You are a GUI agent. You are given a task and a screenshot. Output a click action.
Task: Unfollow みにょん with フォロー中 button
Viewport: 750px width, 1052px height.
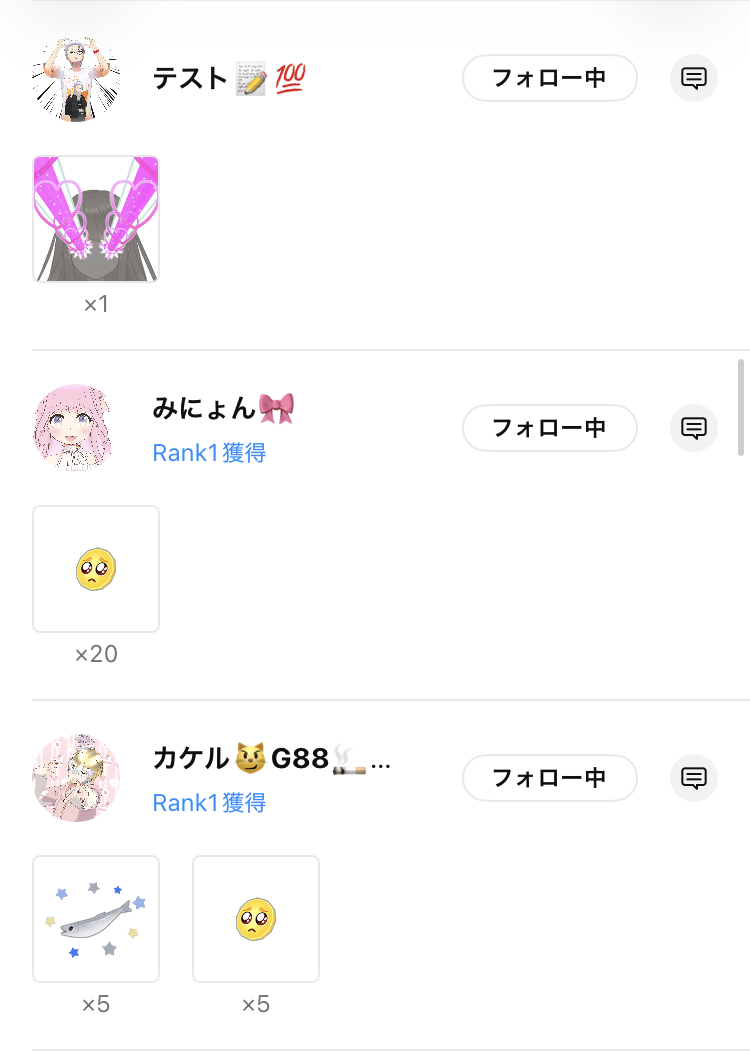coord(549,428)
